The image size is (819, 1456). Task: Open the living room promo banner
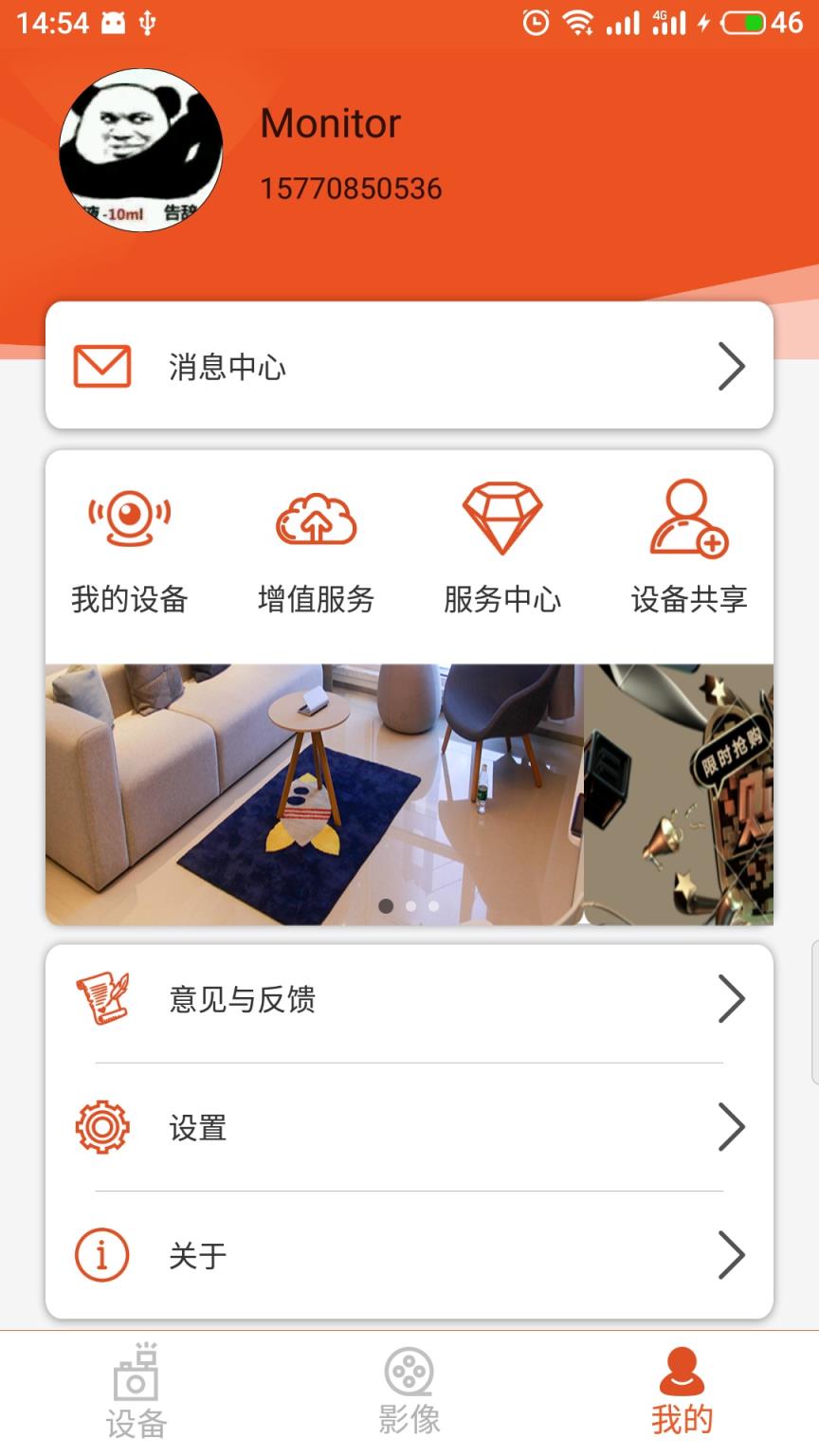(315, 794)
